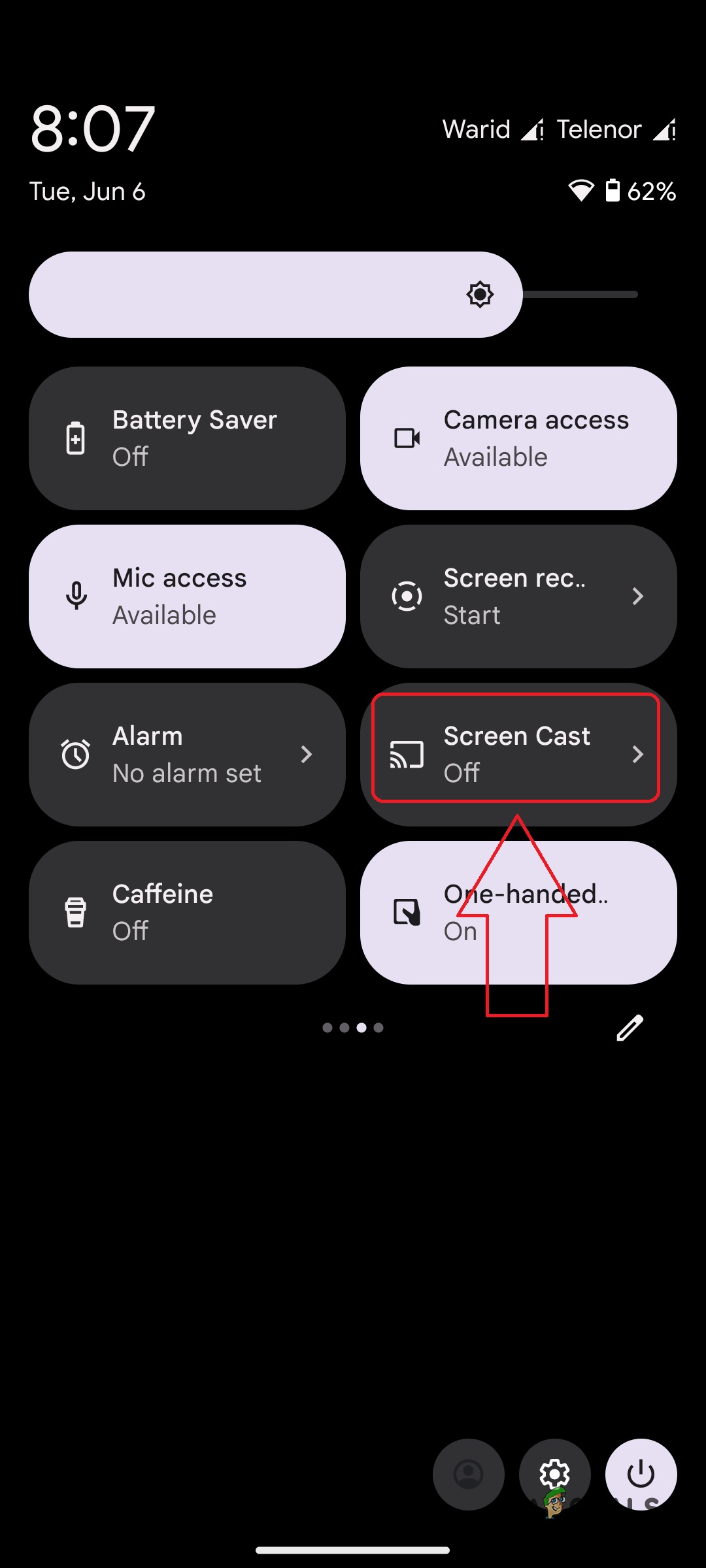Edit the quick settings tiles
Screen dimensions: 706x1568
630,1028
